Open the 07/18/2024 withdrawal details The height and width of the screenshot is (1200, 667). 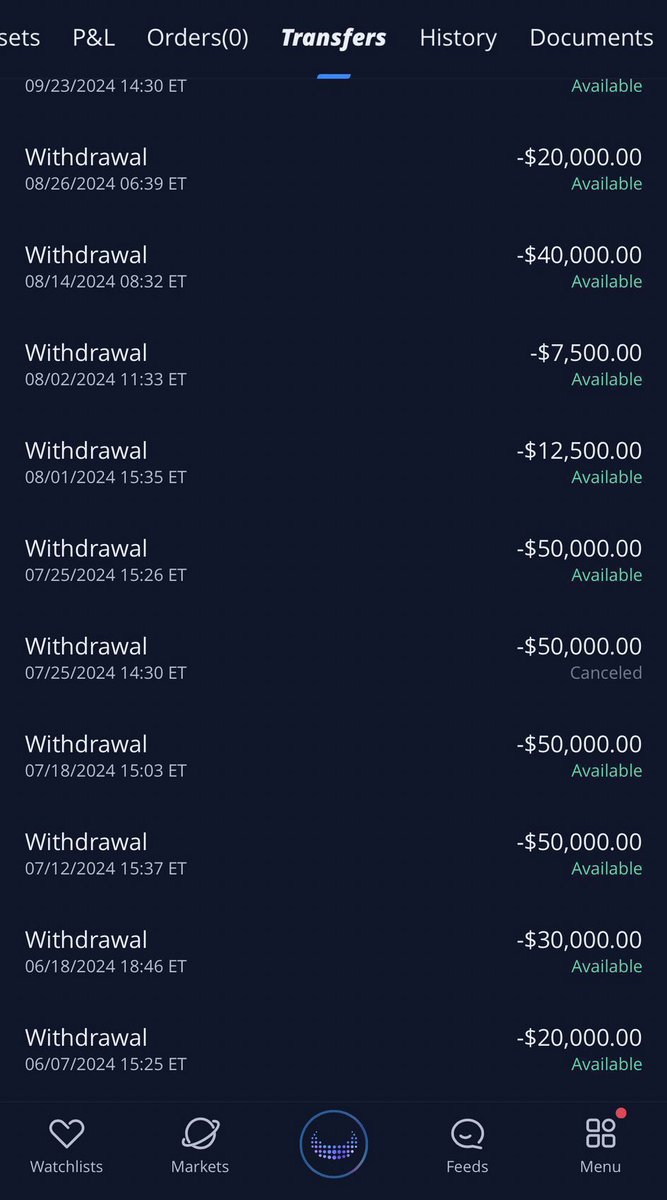click(x=333, y=756)
